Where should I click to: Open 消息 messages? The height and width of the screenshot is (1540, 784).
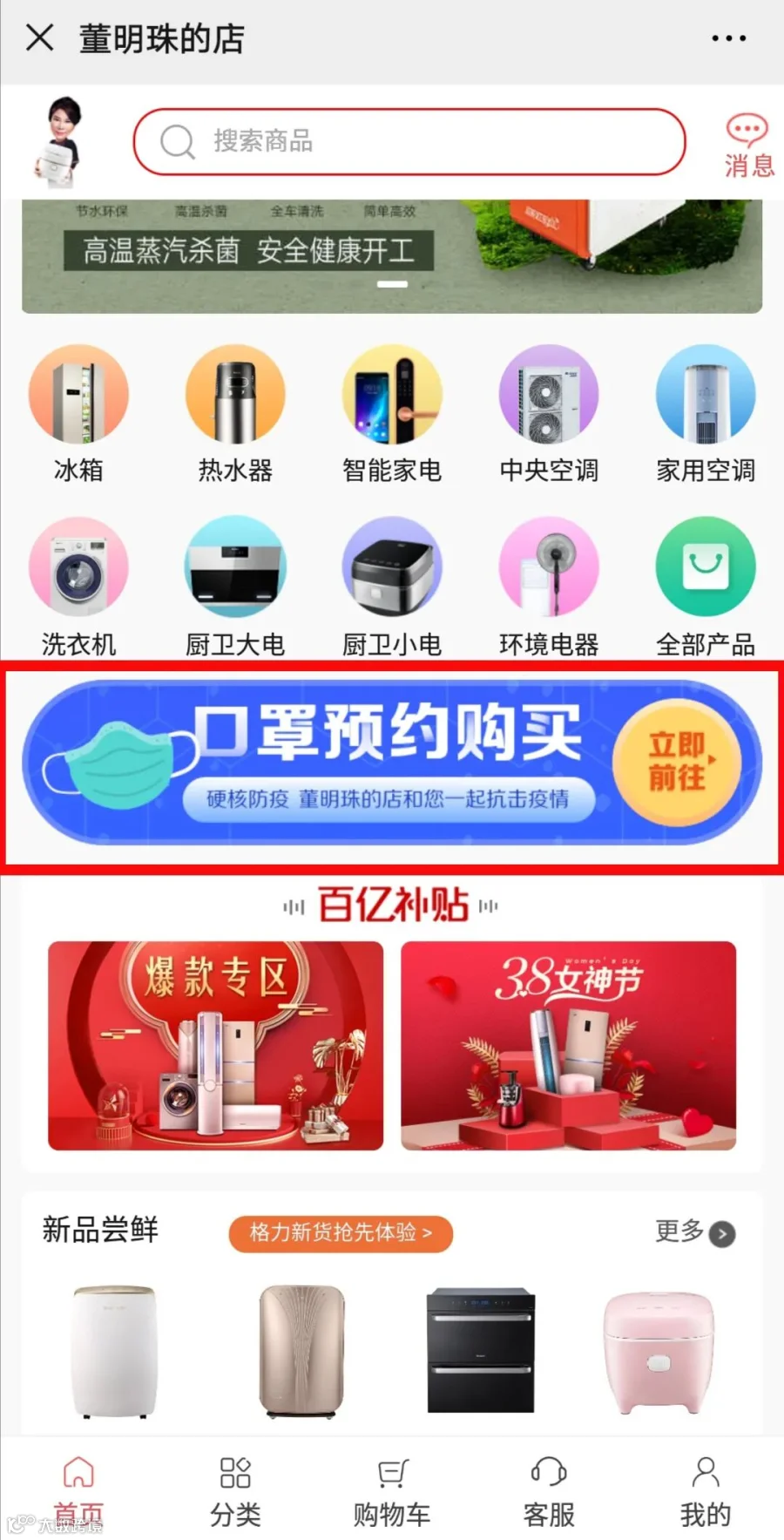pyautogui.click(x=748, y=146)
